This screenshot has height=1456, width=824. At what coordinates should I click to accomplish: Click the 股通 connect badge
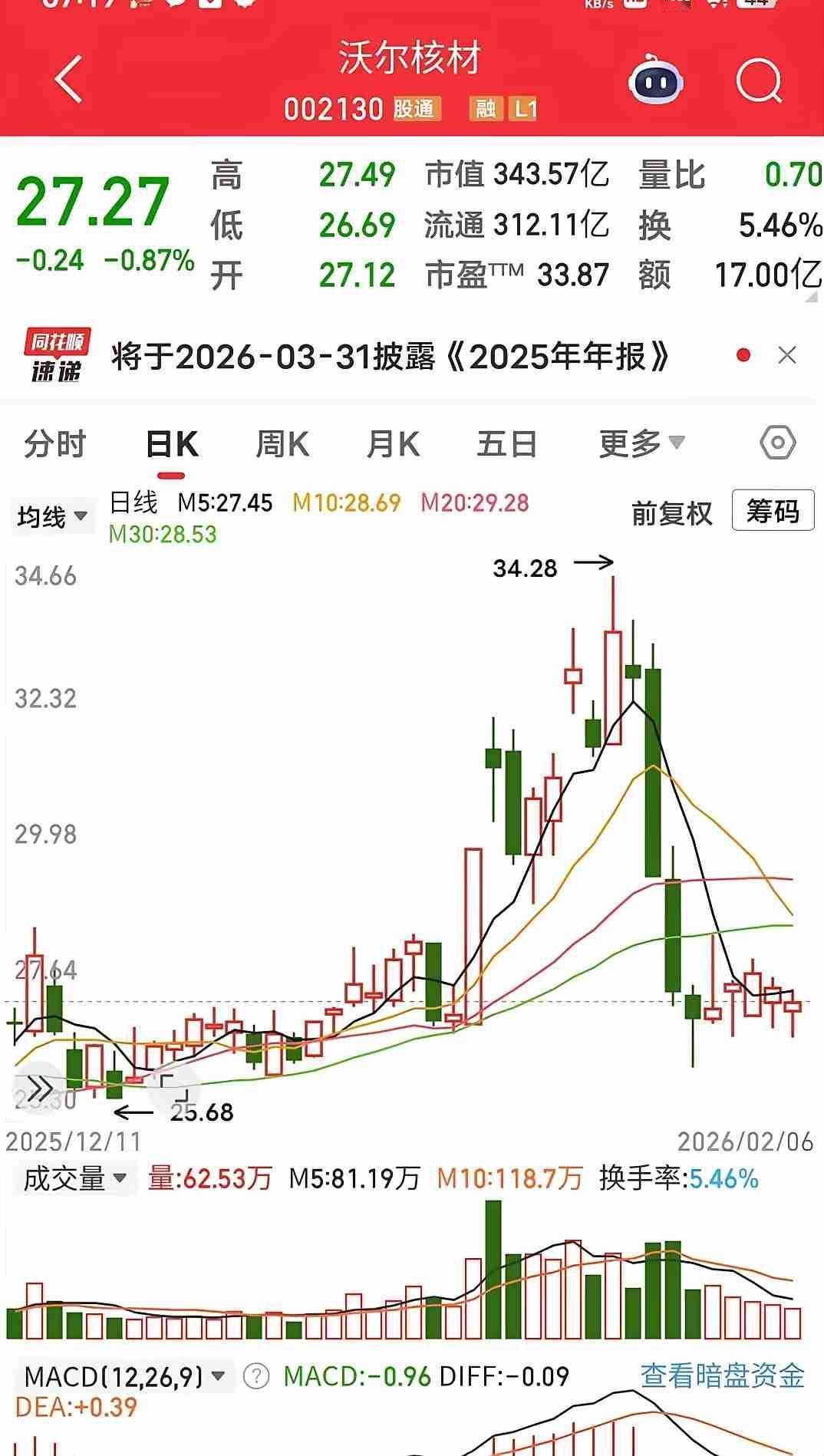pyautogui.click(x=415, y=109)
